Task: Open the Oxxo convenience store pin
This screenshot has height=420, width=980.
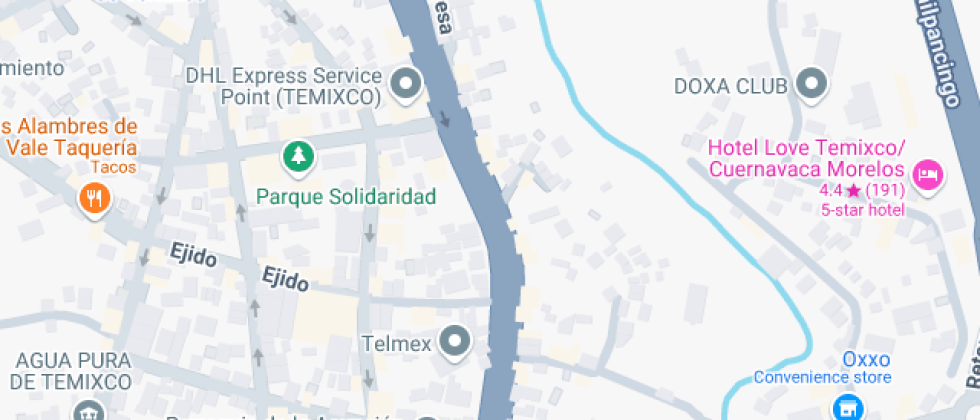Action: [x=848, y=407]
